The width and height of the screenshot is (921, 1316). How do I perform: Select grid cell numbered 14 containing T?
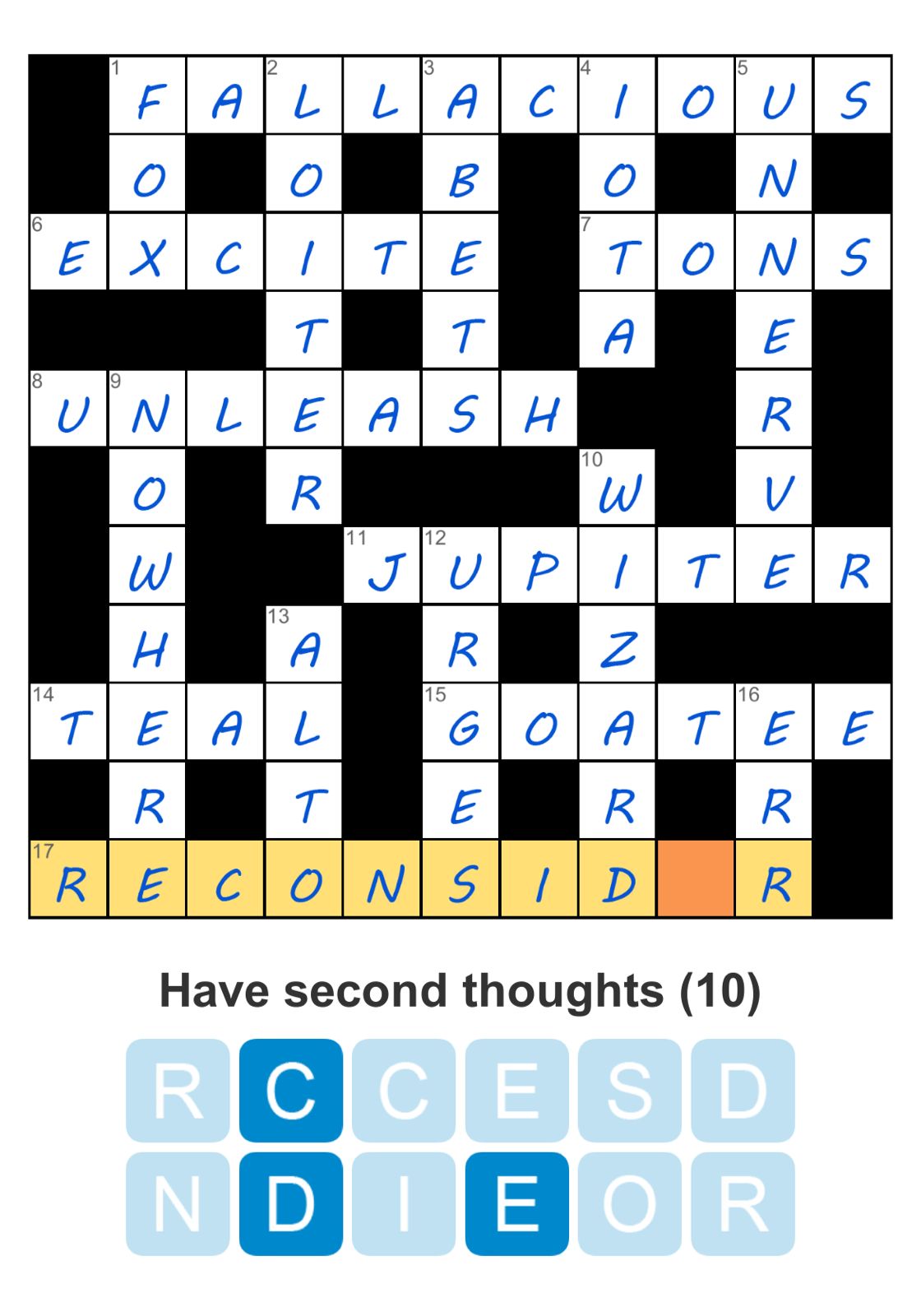(x=69, y=722)
